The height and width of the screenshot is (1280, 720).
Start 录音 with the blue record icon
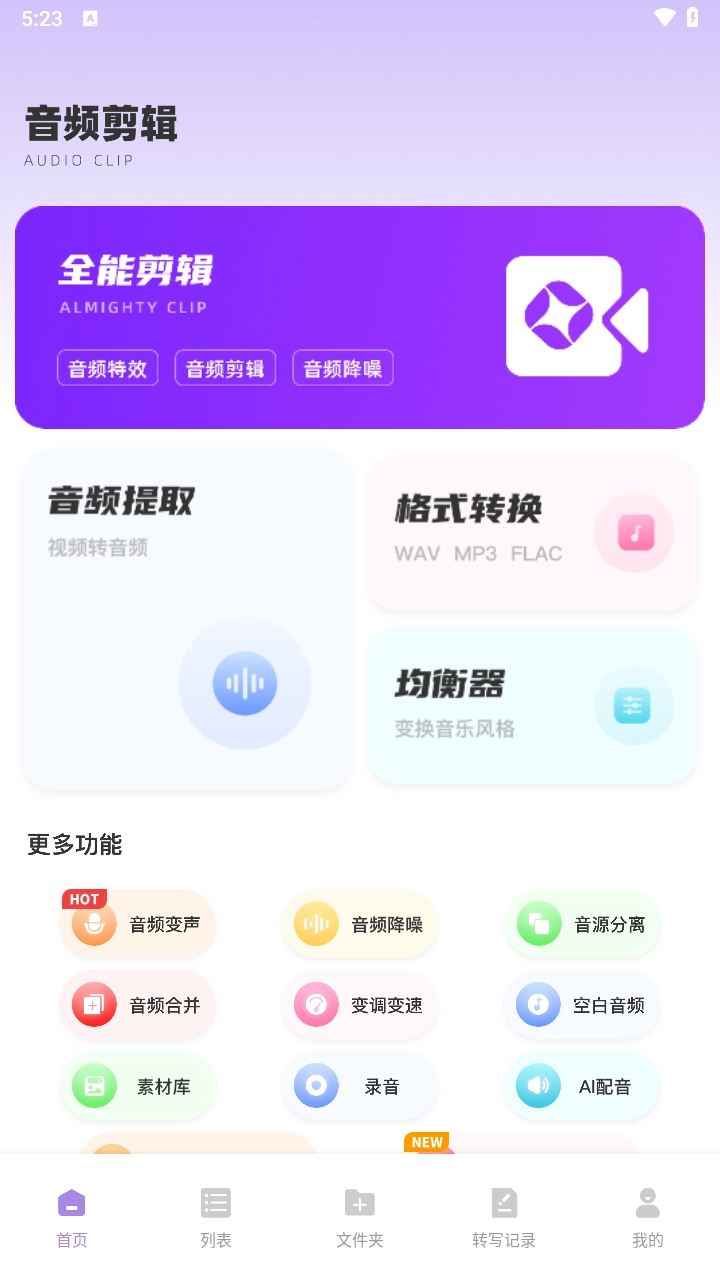(316, 1086)
